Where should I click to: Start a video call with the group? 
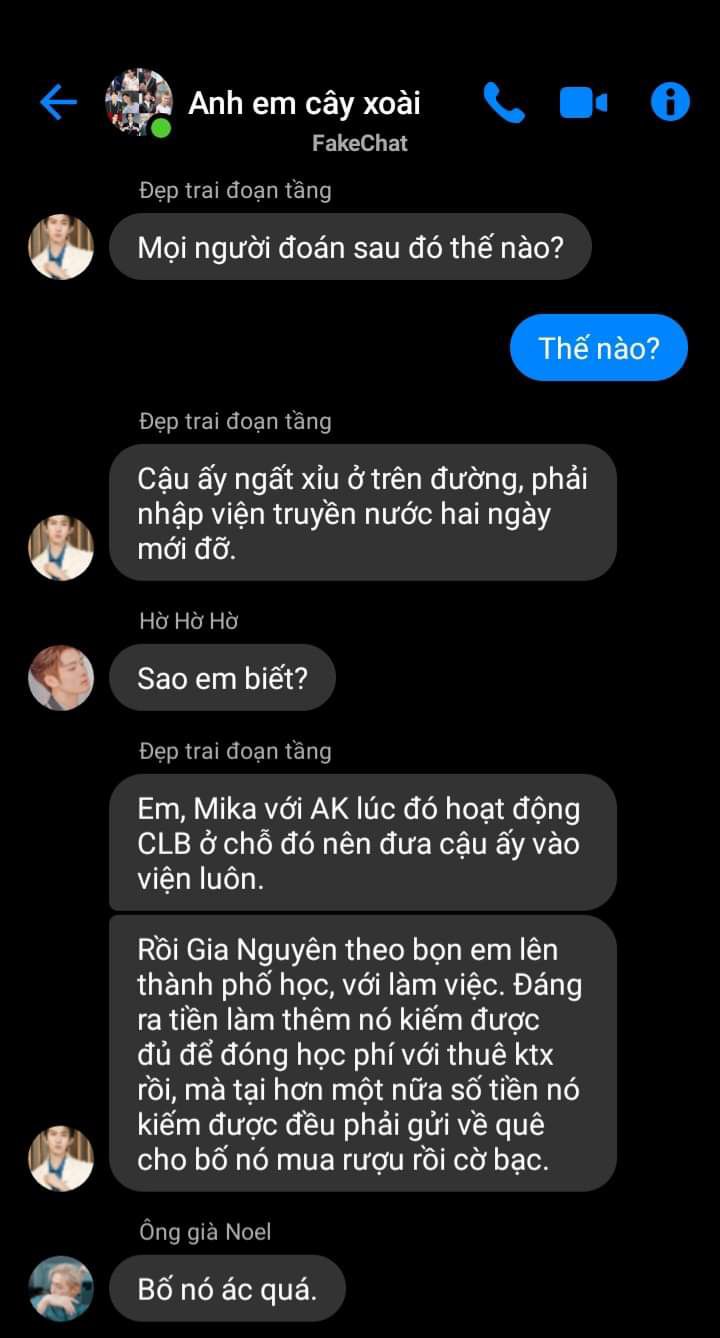pos(583,102)
